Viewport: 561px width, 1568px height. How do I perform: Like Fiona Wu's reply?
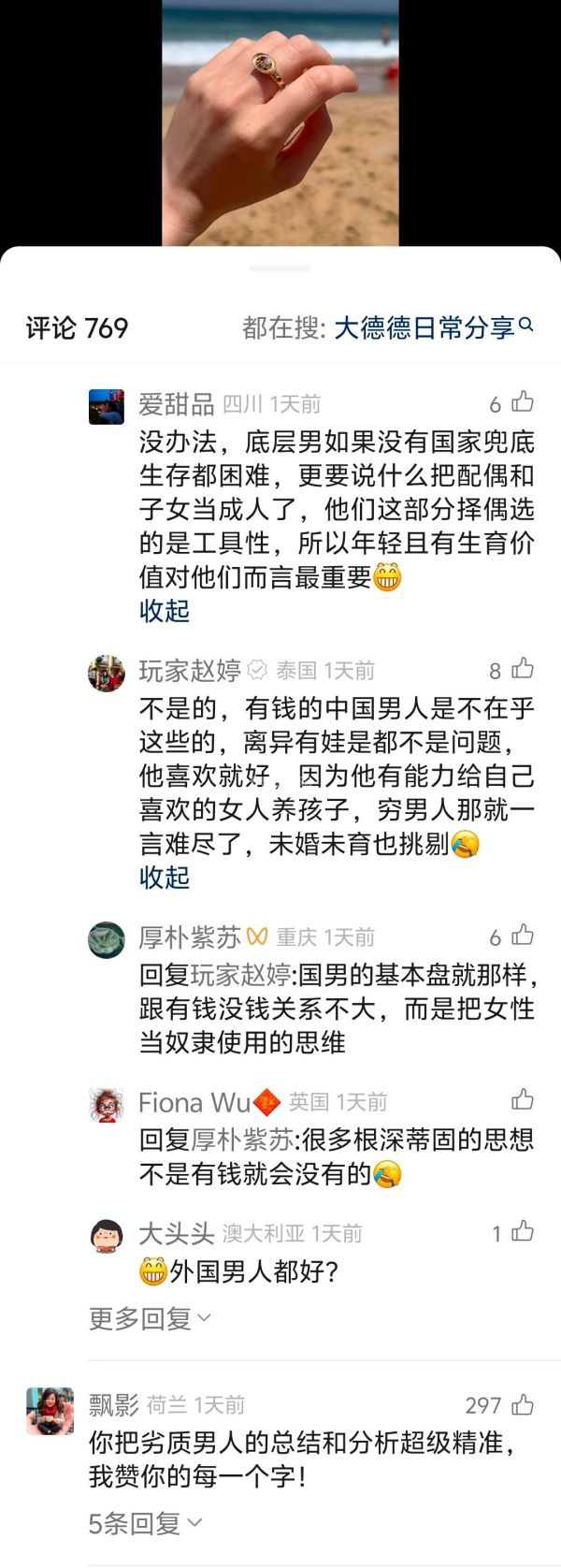(x=523, y=1099)
